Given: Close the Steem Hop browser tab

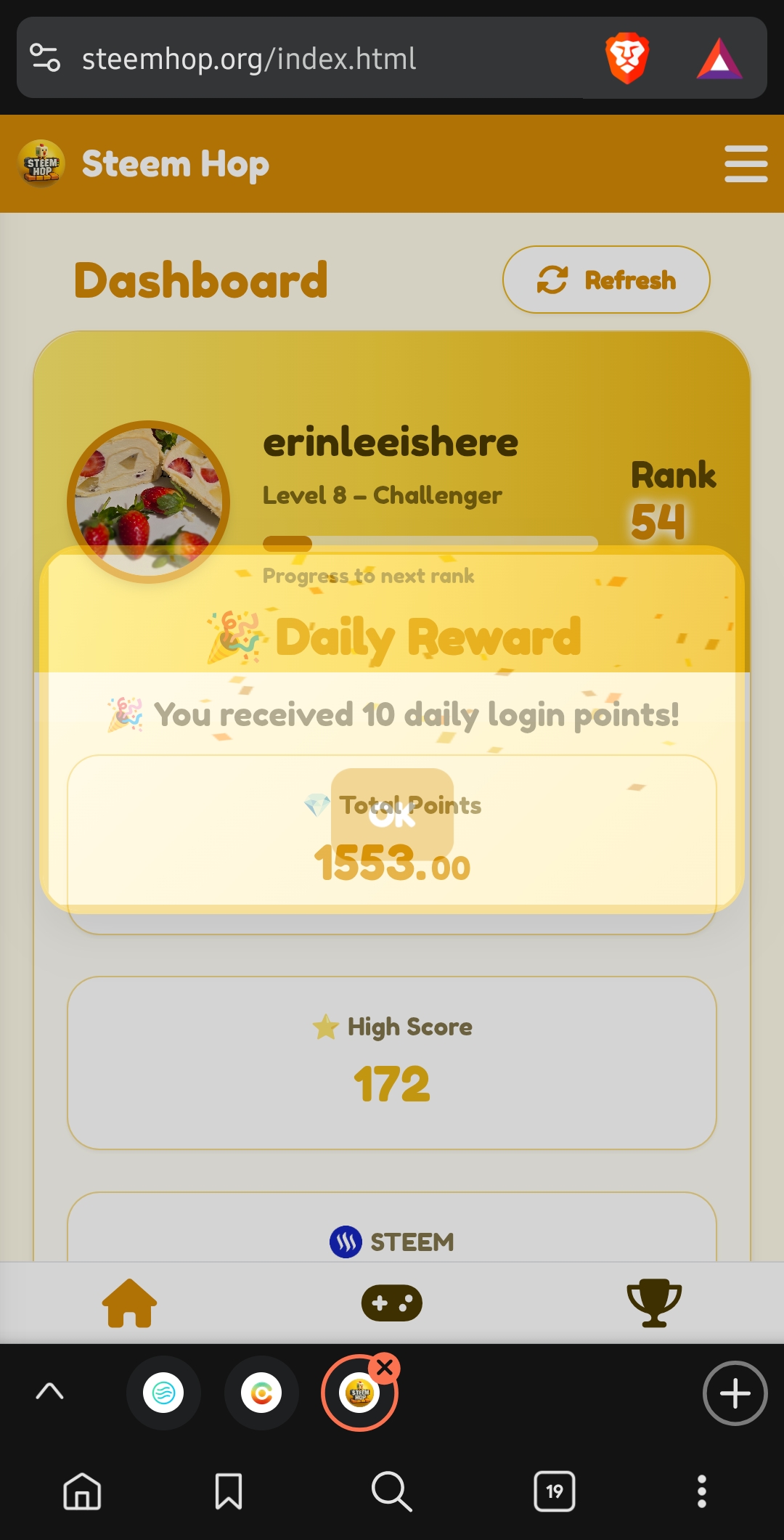Looking at the screenshot, I should click(x=385, y=1368).
